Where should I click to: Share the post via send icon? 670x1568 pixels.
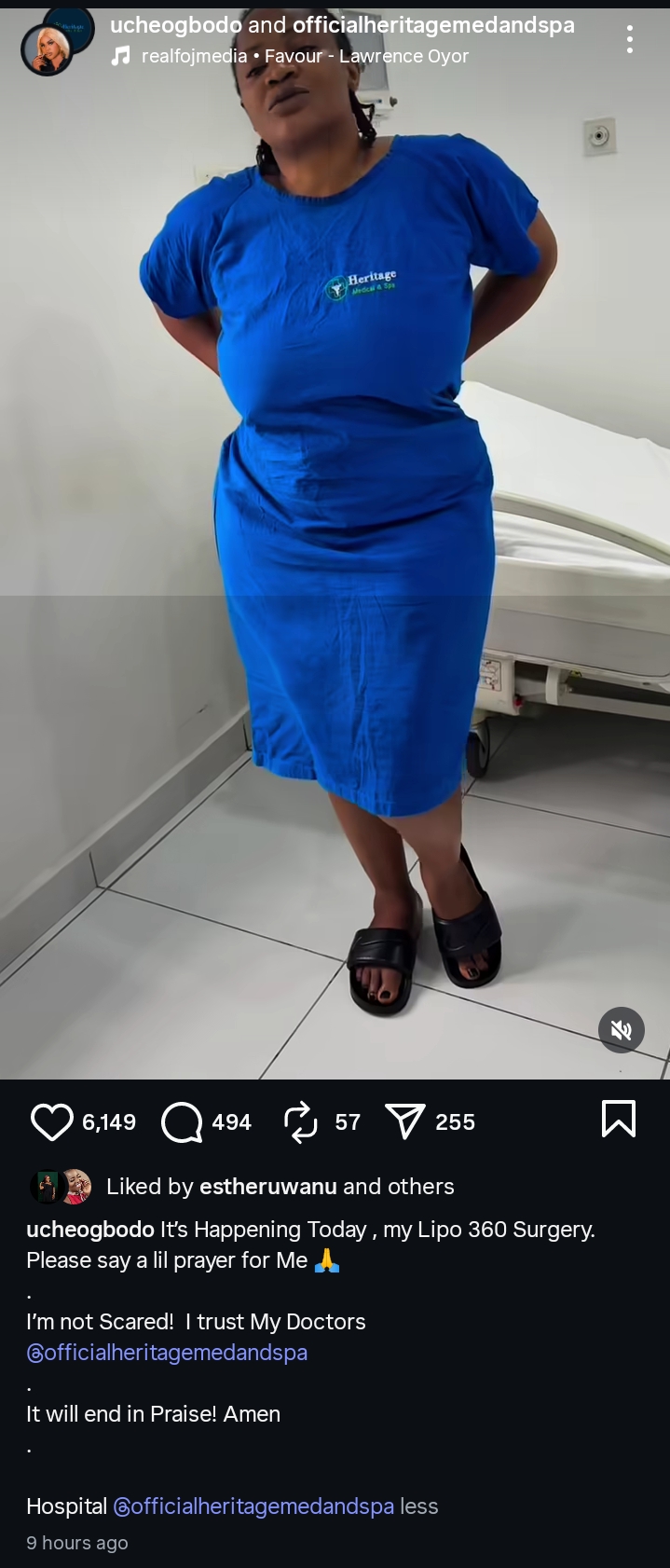click(405, 1121)
